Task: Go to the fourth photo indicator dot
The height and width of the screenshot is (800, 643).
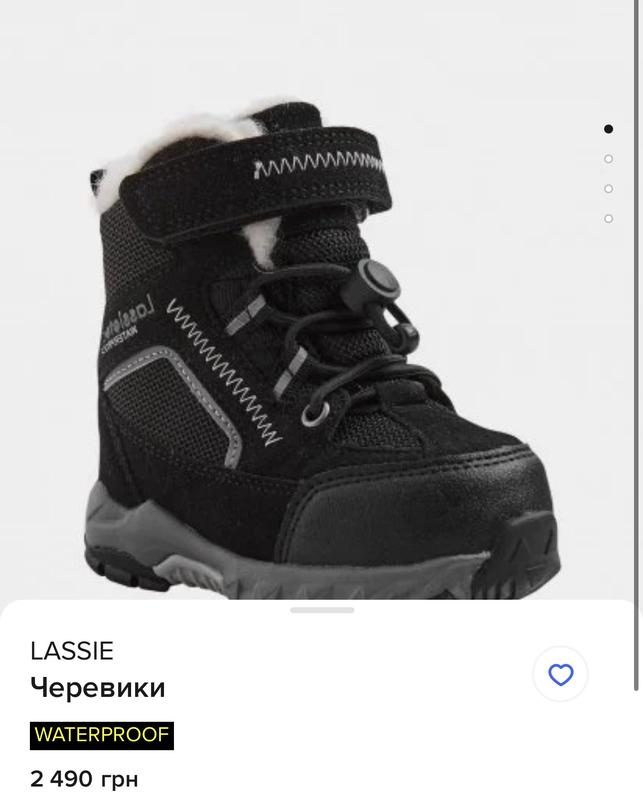Action: point(608,219)
